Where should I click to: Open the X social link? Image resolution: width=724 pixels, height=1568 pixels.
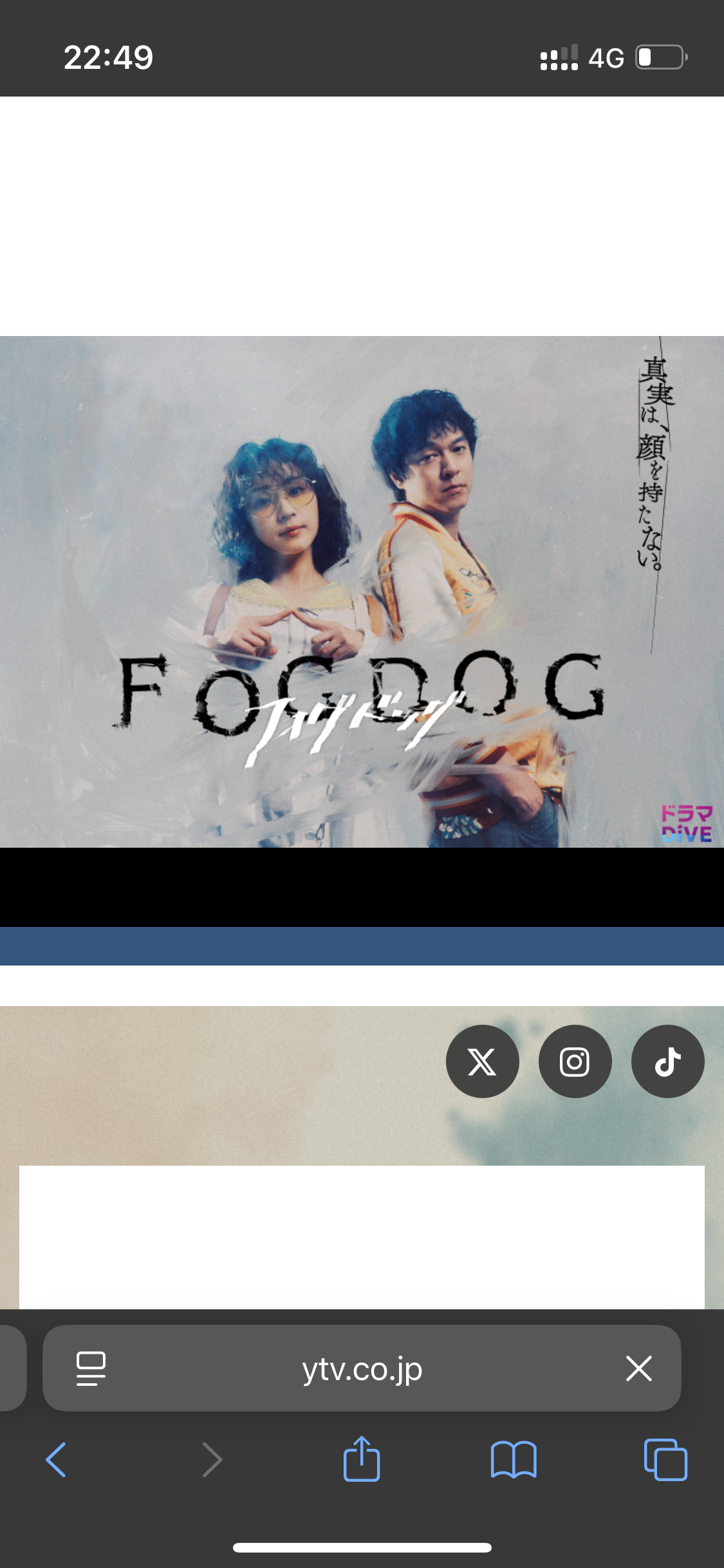point(482,1061)
